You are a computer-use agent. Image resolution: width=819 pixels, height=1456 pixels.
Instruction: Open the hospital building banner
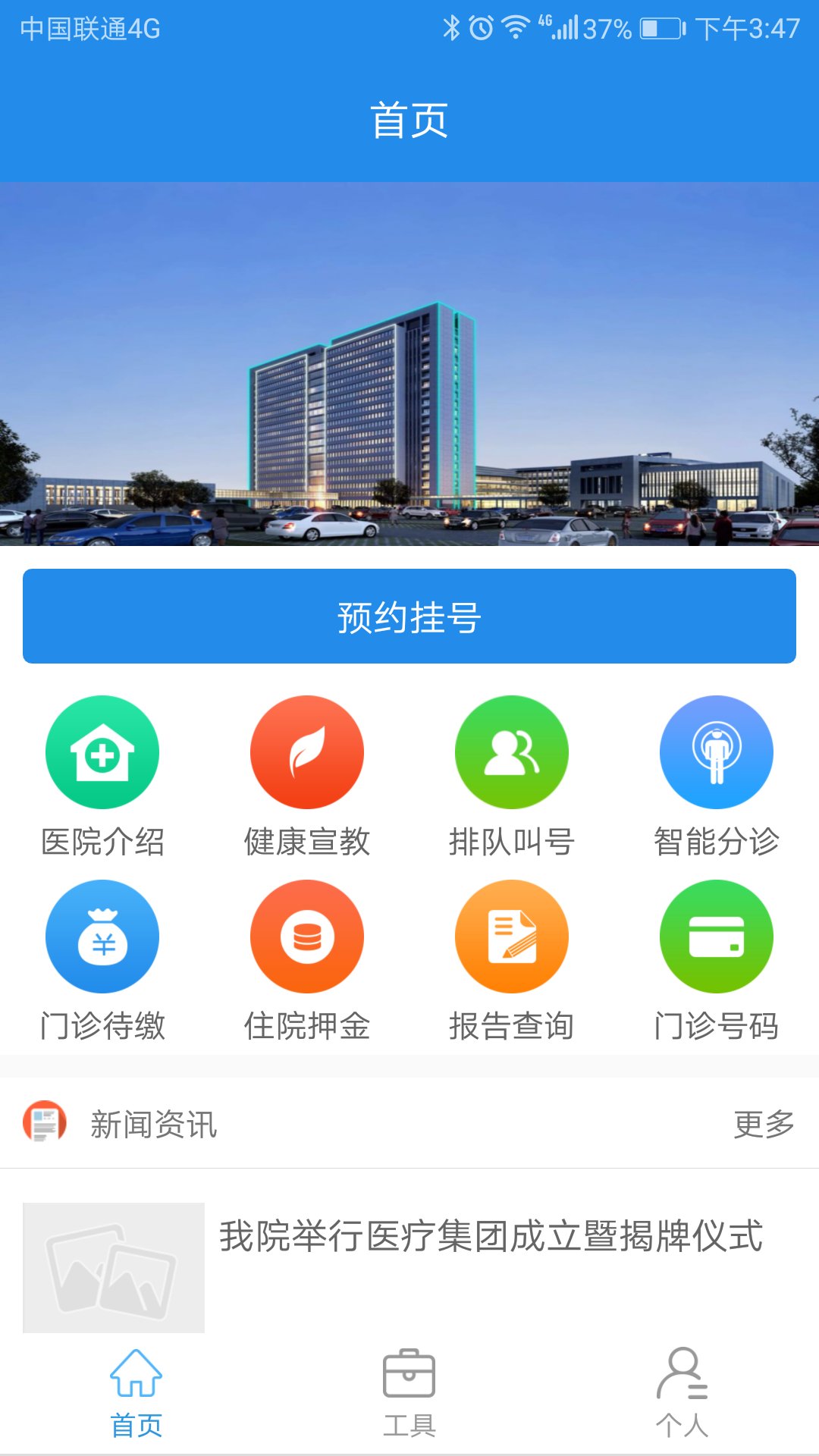[x=409, y=364]
